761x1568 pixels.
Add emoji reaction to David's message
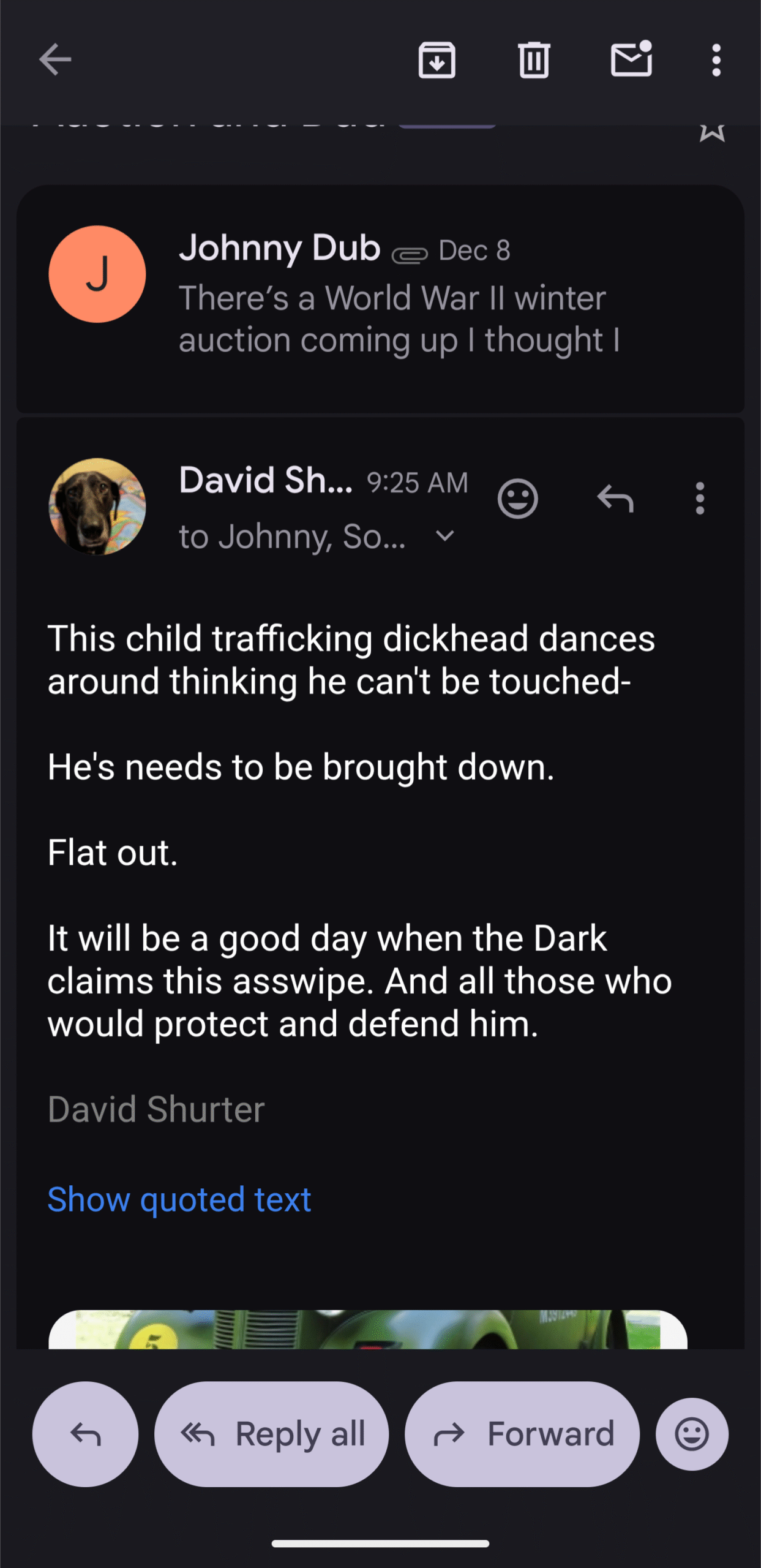[517, 499]
